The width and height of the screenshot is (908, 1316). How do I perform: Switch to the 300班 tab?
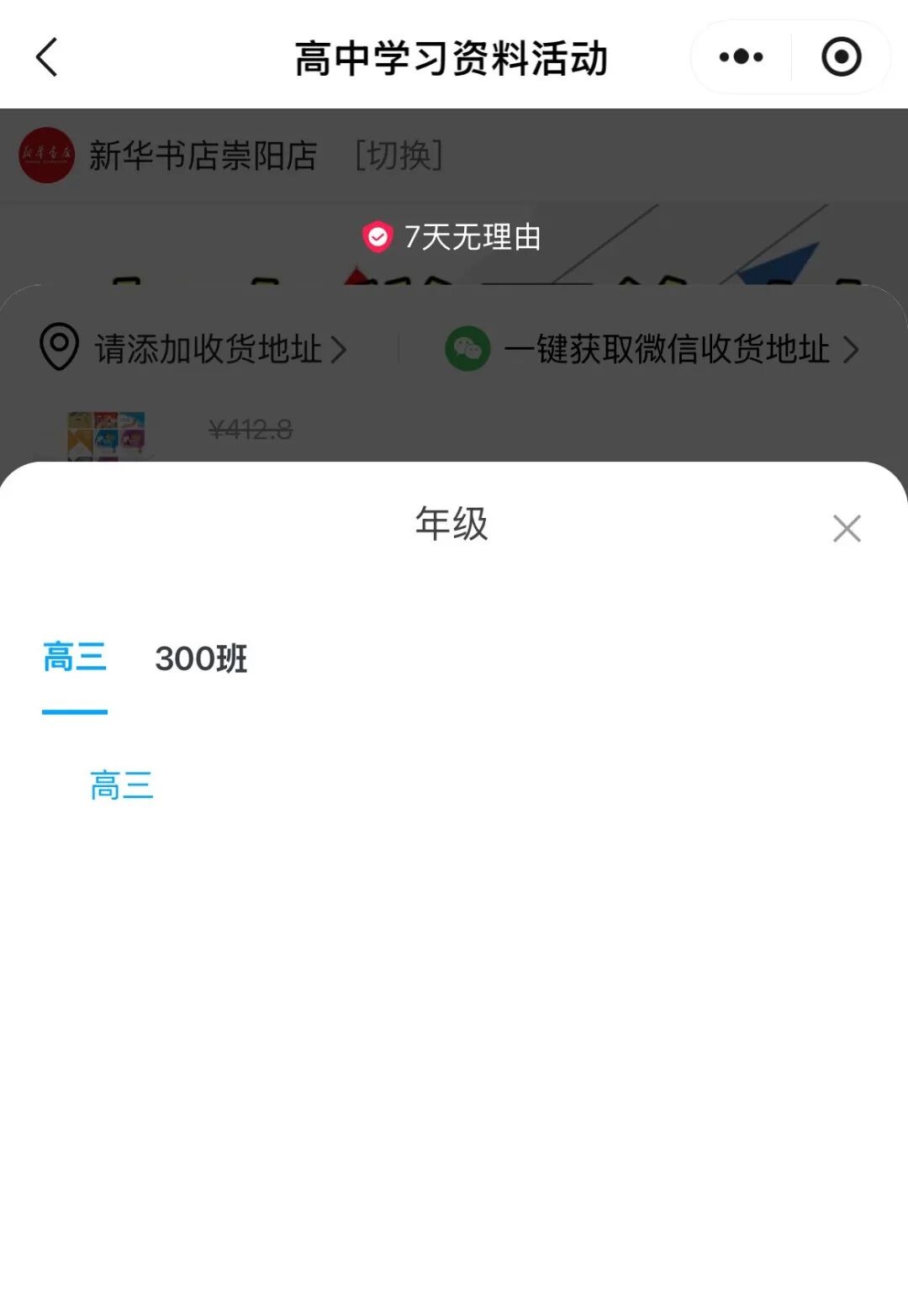201,658
